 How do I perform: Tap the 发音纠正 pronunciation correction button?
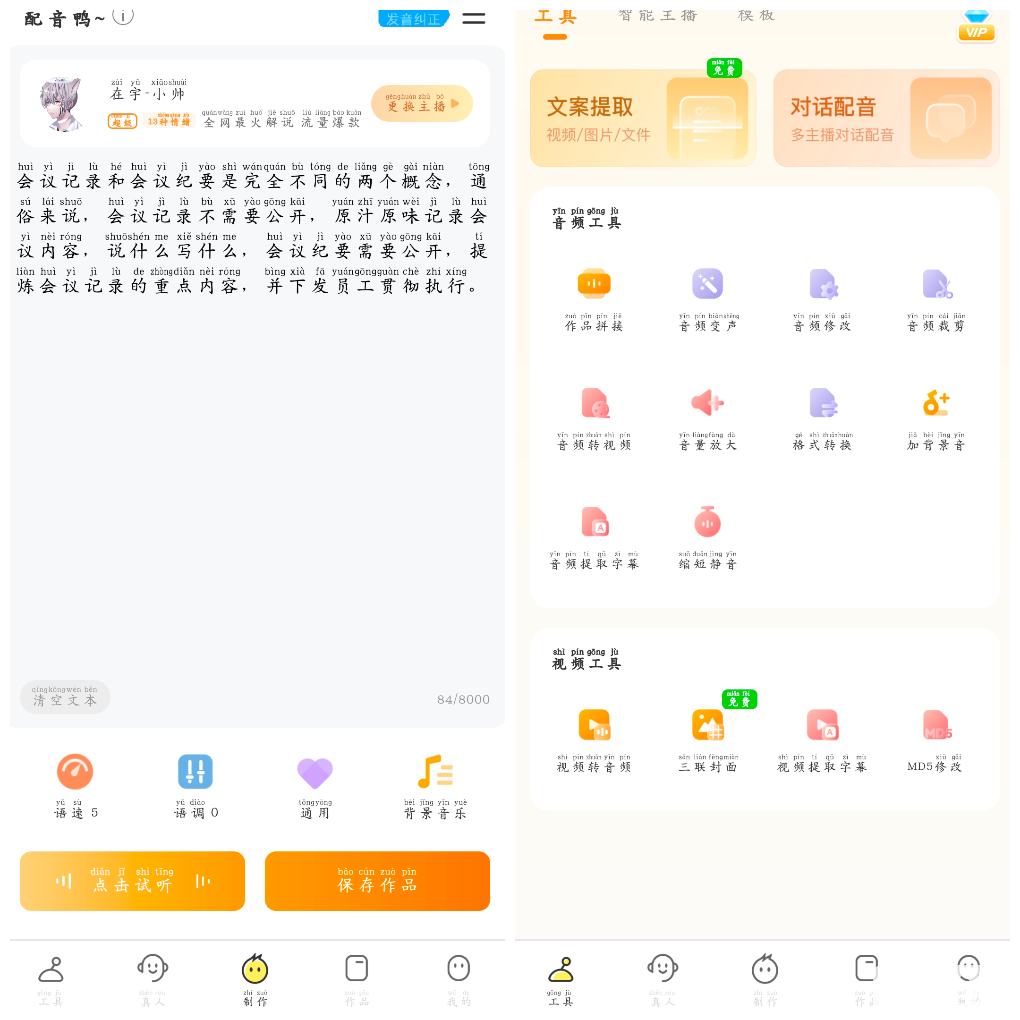(x=413, y=19)
